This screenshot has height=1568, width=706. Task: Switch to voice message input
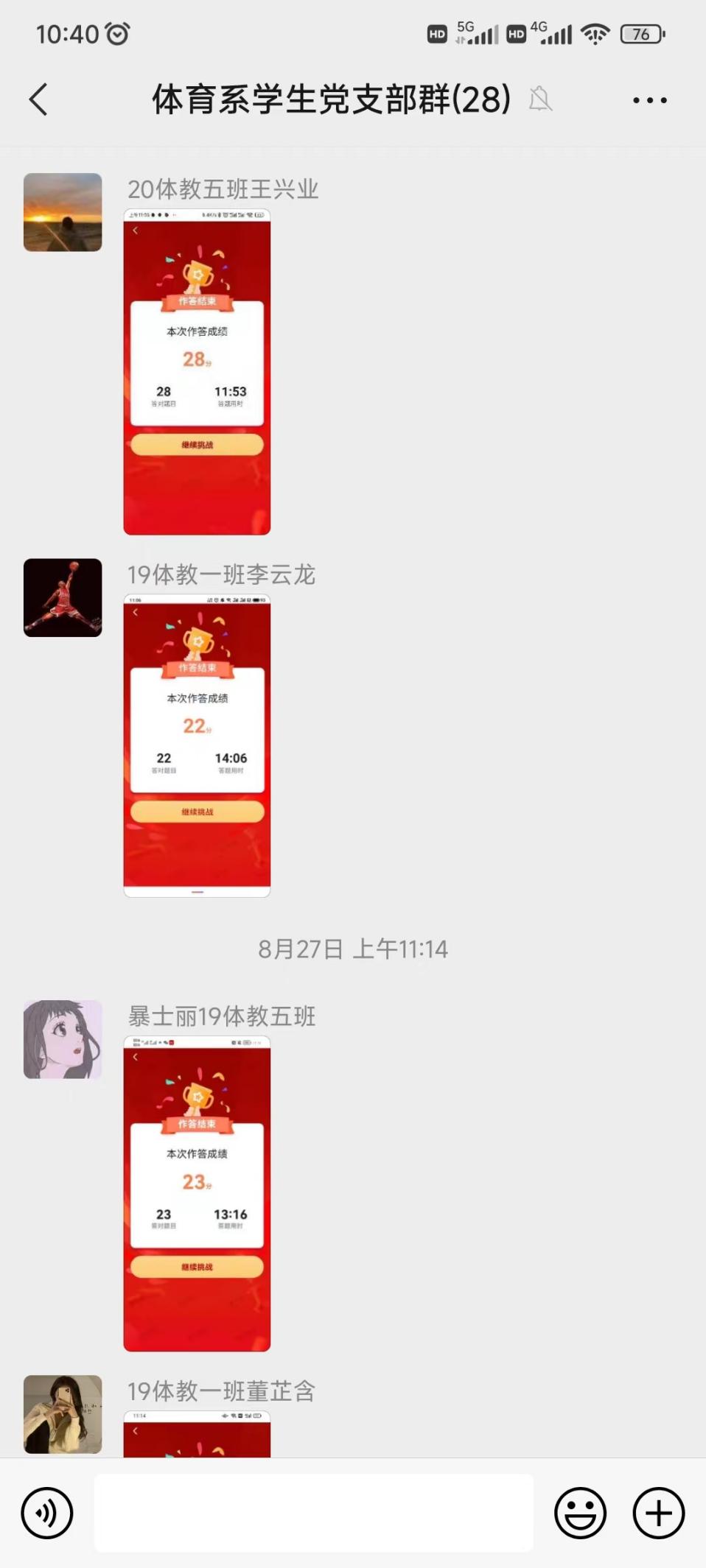click(47, 1513)
